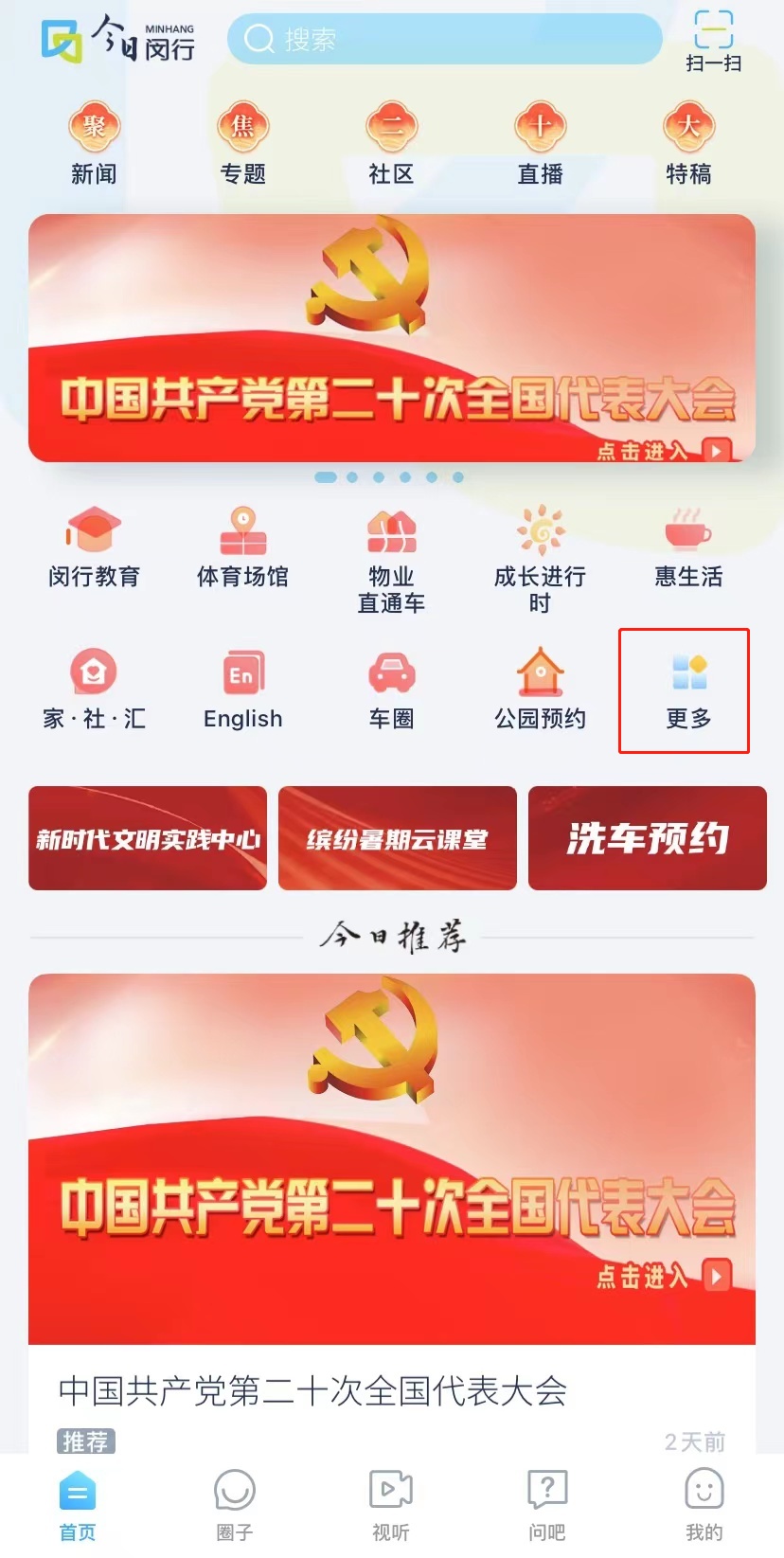The width and height of the screenshot is (784, 1558).
Task: Switch to the 圈子 tab
Action: [x=234, y=1504]
